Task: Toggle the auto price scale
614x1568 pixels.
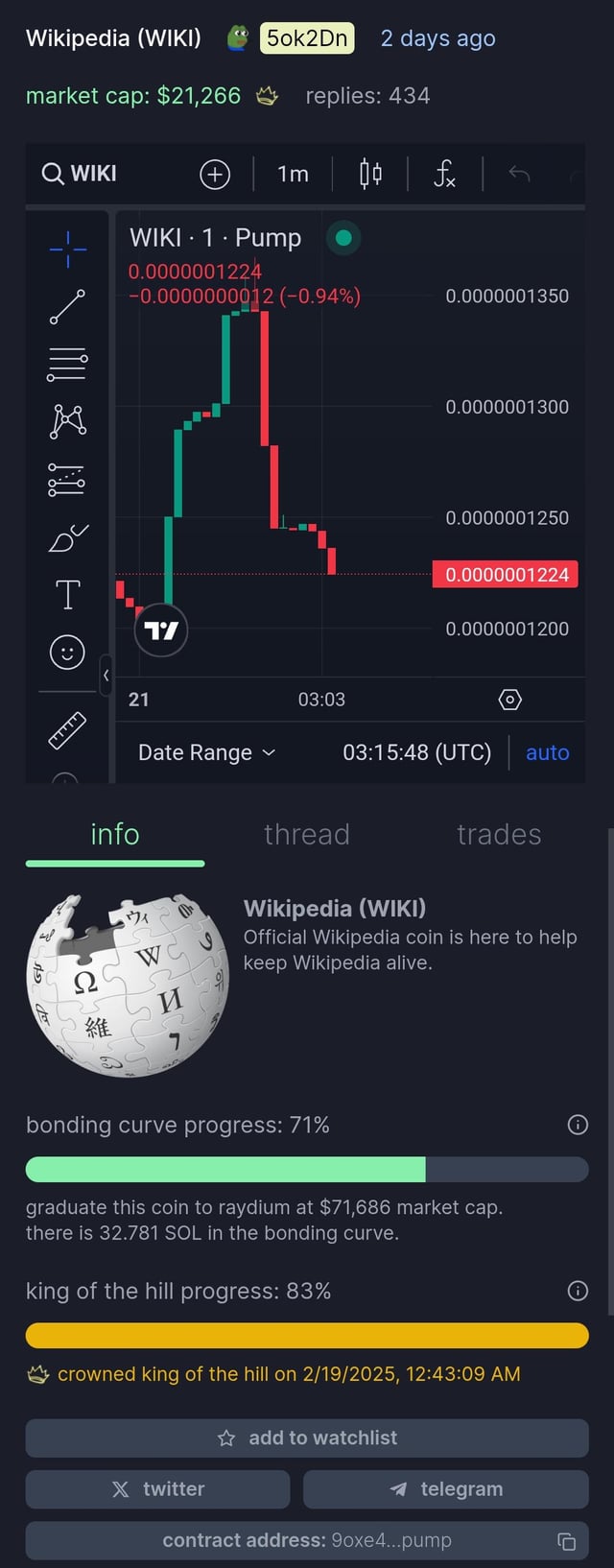Action: (547, 753)
